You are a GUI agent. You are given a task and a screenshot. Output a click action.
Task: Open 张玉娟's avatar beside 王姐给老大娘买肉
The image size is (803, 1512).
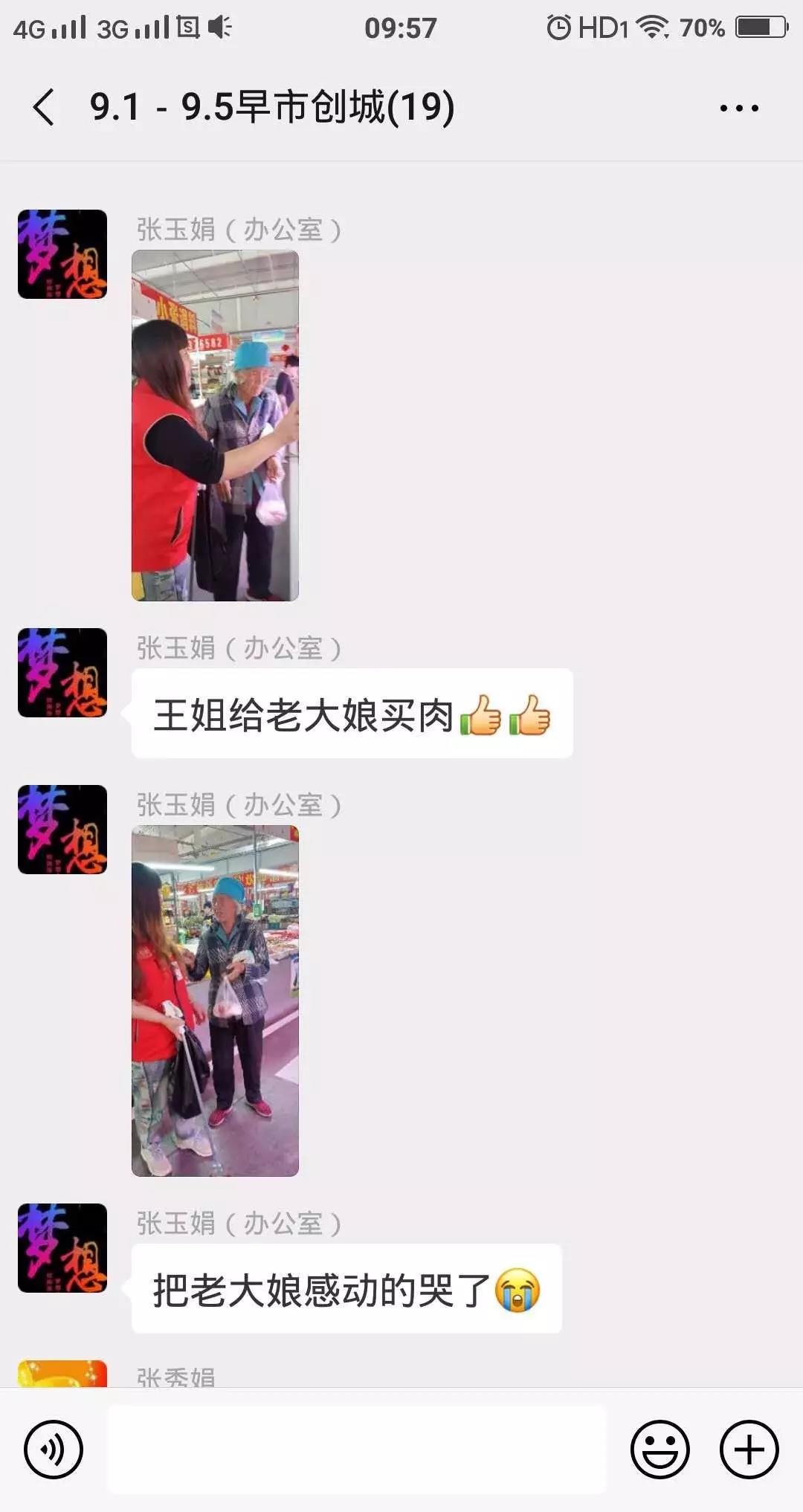[62, 673]
